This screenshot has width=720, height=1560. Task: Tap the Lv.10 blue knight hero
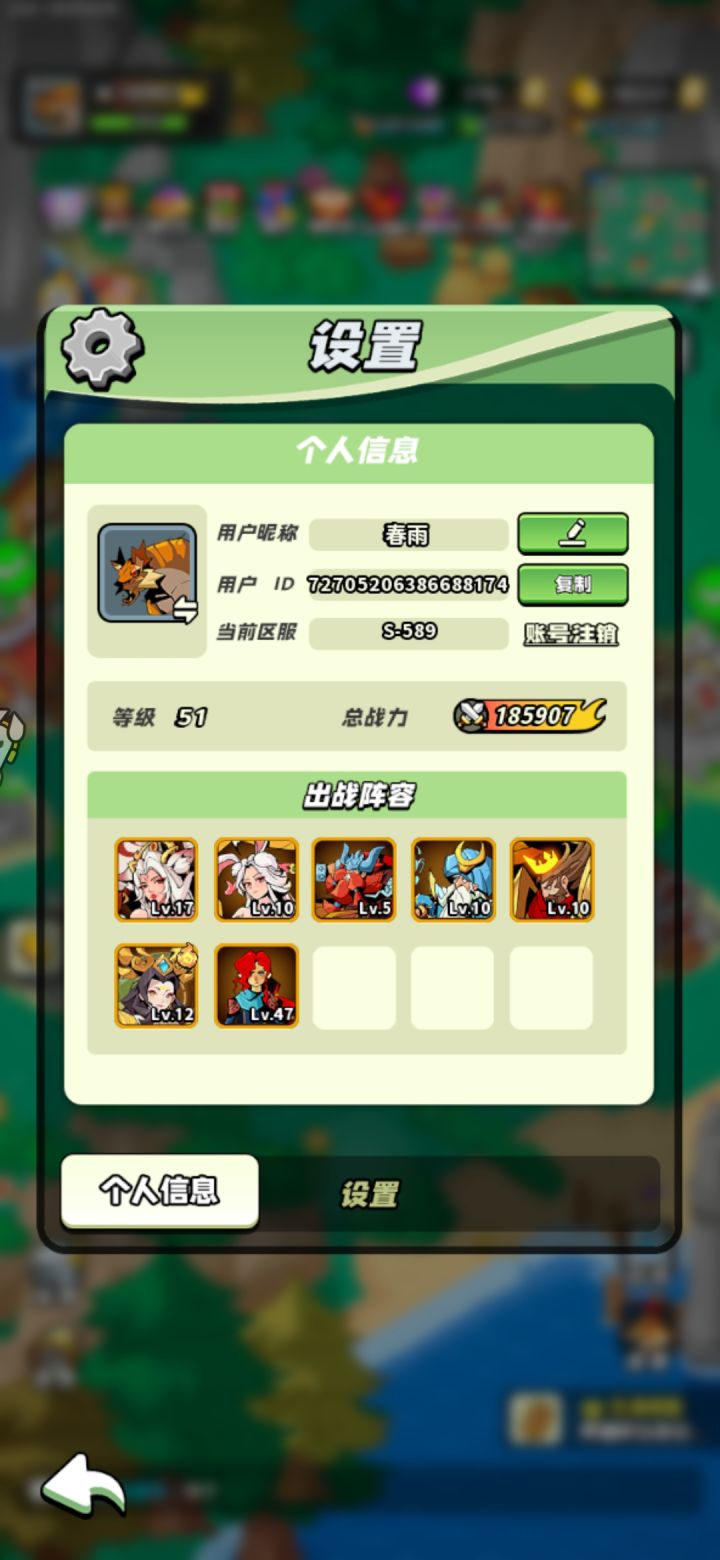coord(453,880)
